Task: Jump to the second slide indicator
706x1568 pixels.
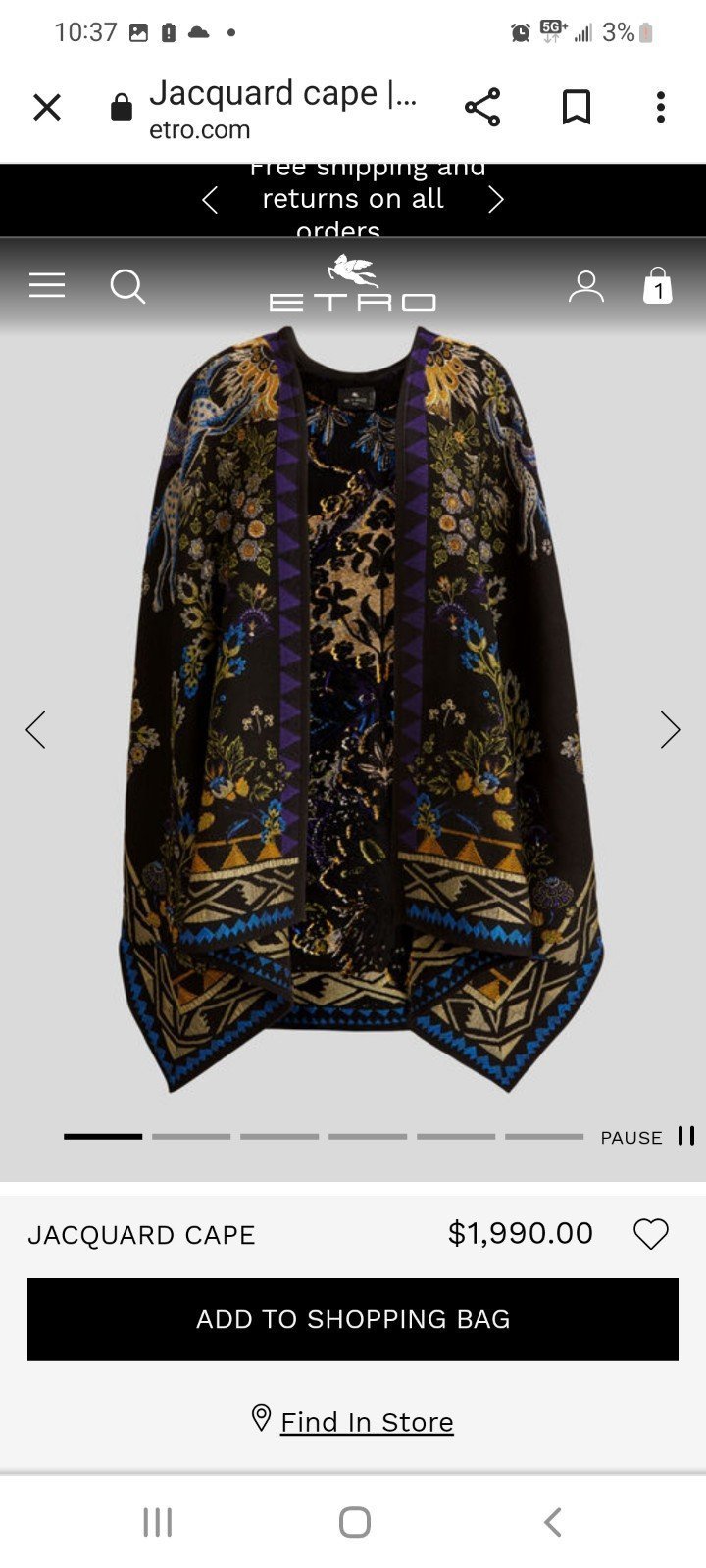Action: click(x=191, y=1137)
